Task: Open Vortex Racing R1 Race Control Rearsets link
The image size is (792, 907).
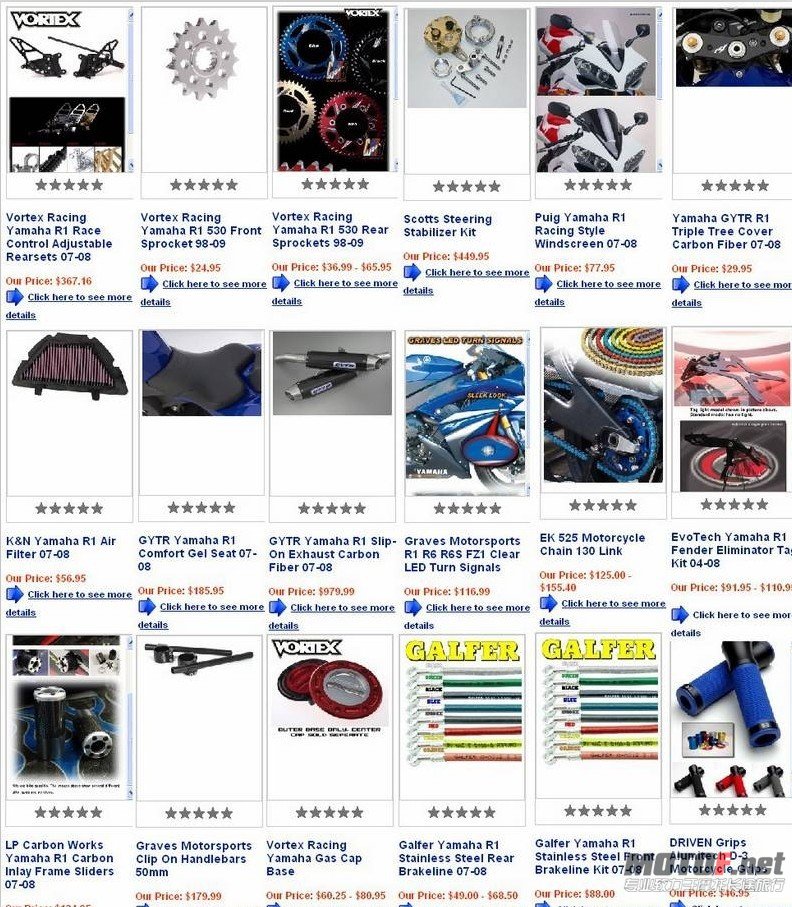Action: tap(59, 237)
